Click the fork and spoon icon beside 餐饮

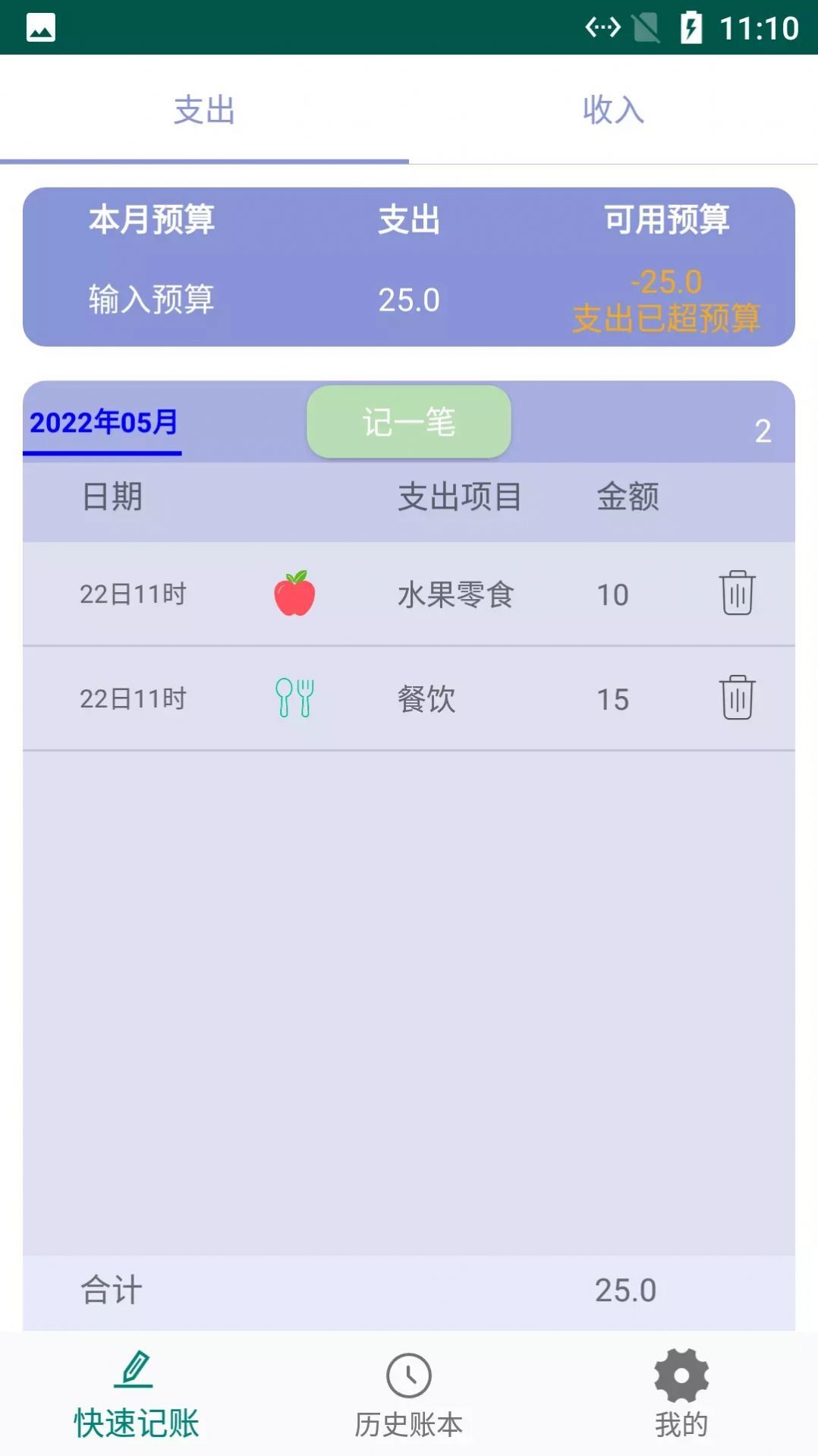294,698
